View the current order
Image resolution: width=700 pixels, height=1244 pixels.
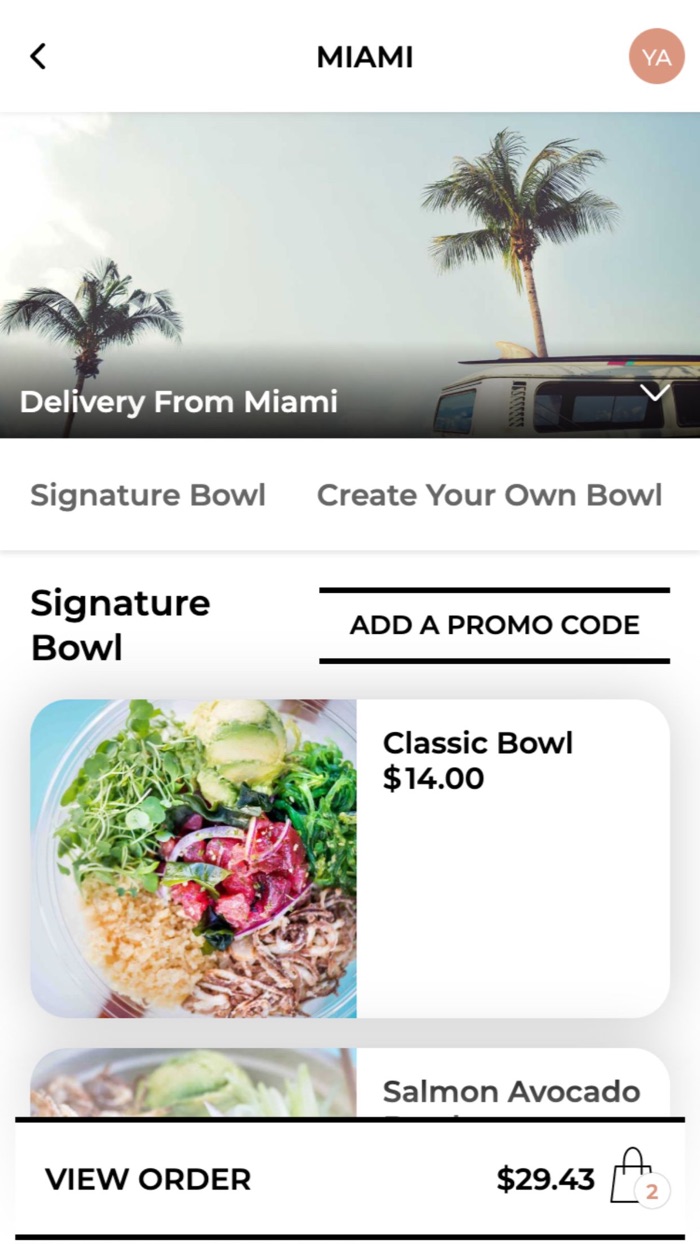(350, 1179)
